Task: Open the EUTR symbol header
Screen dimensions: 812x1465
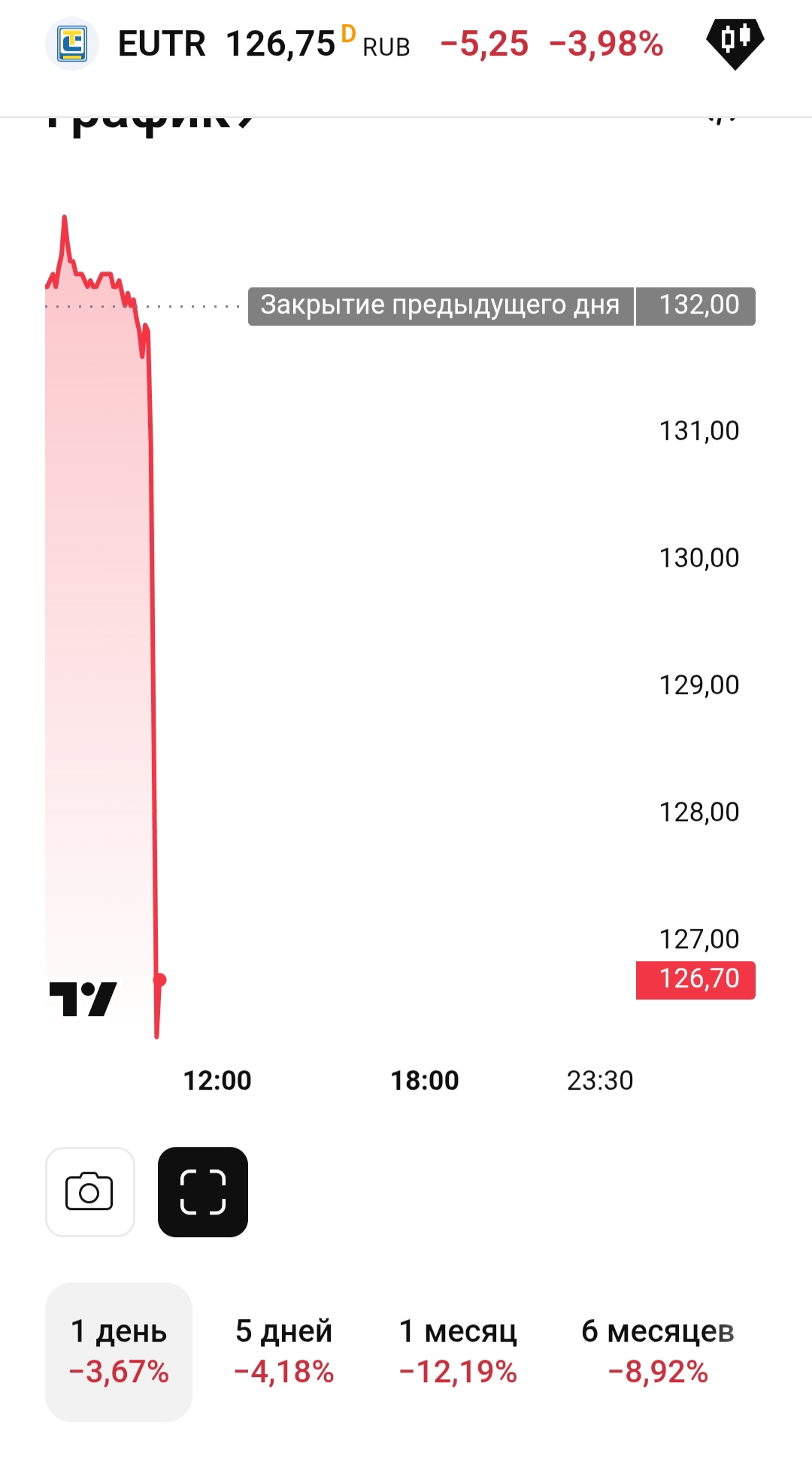Action: [x=162, y=44]
